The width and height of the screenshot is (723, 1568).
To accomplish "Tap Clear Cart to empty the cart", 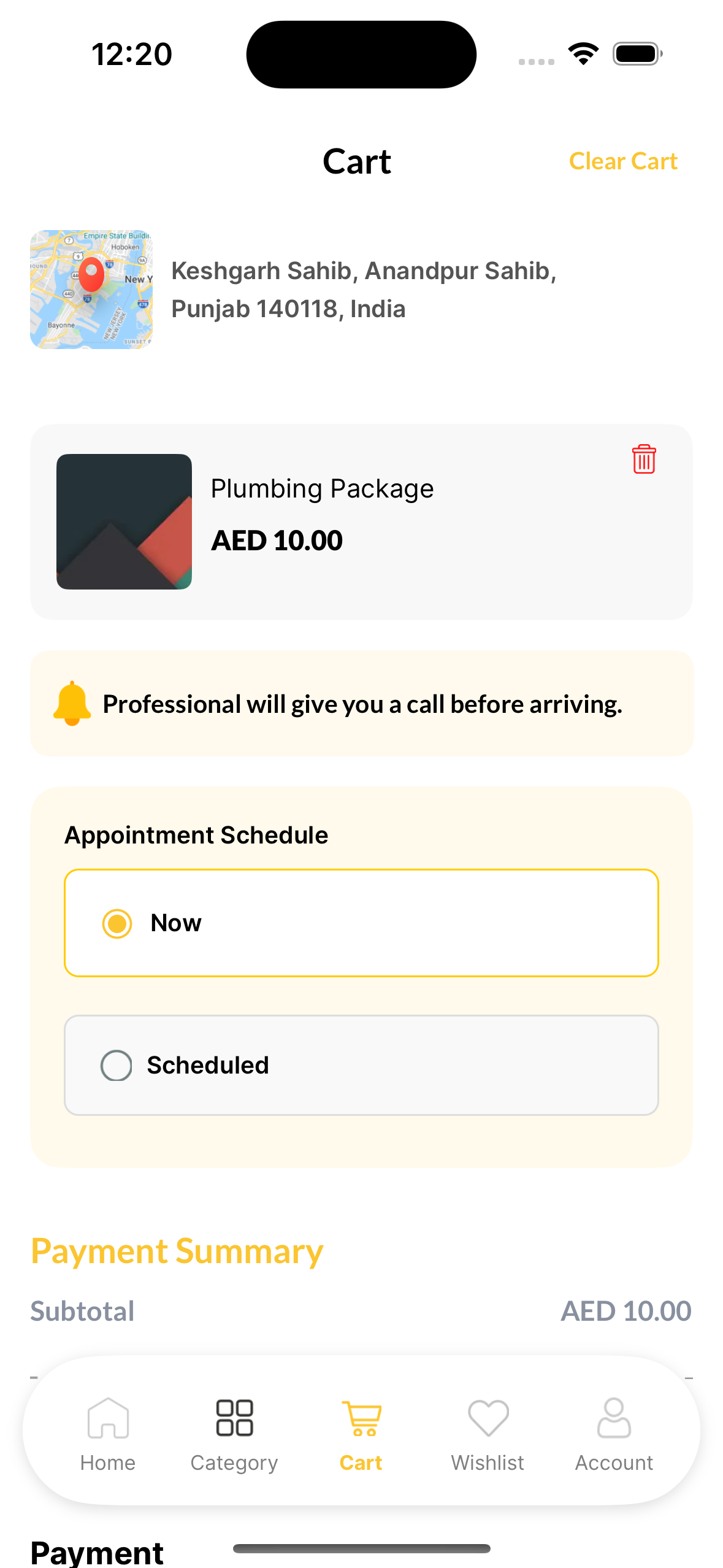I will (623, 161).
